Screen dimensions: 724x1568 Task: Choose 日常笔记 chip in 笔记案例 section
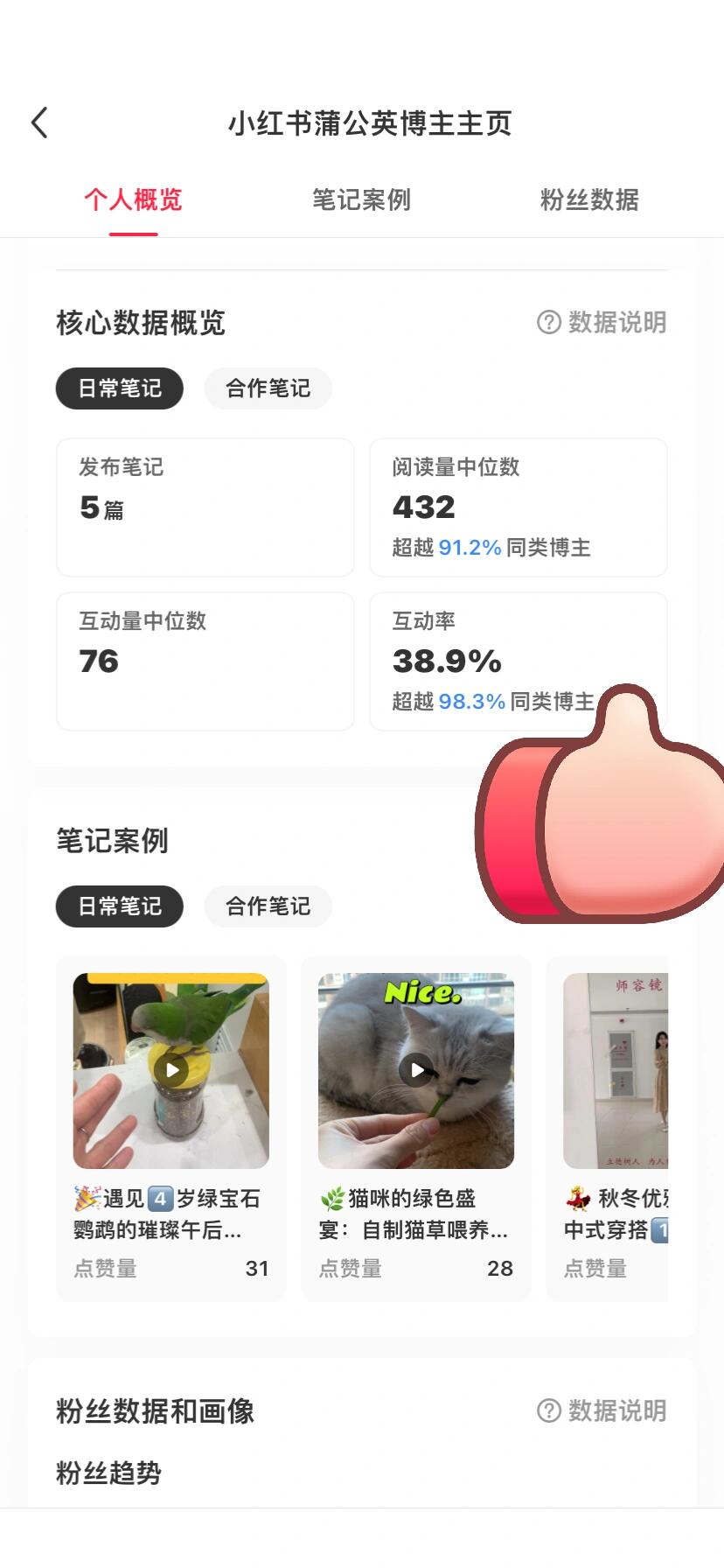click(120, 906)
